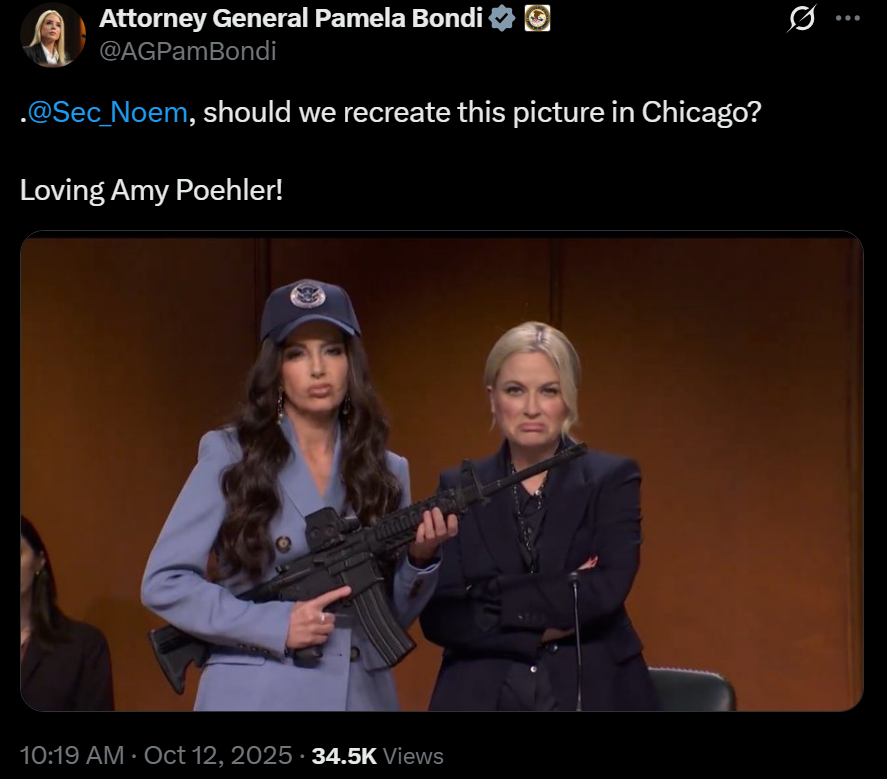Open the @Sec_Noem mention link
The height and width of the screenshot is (779, 887).
pyautogui.click(x=107, y=111)
